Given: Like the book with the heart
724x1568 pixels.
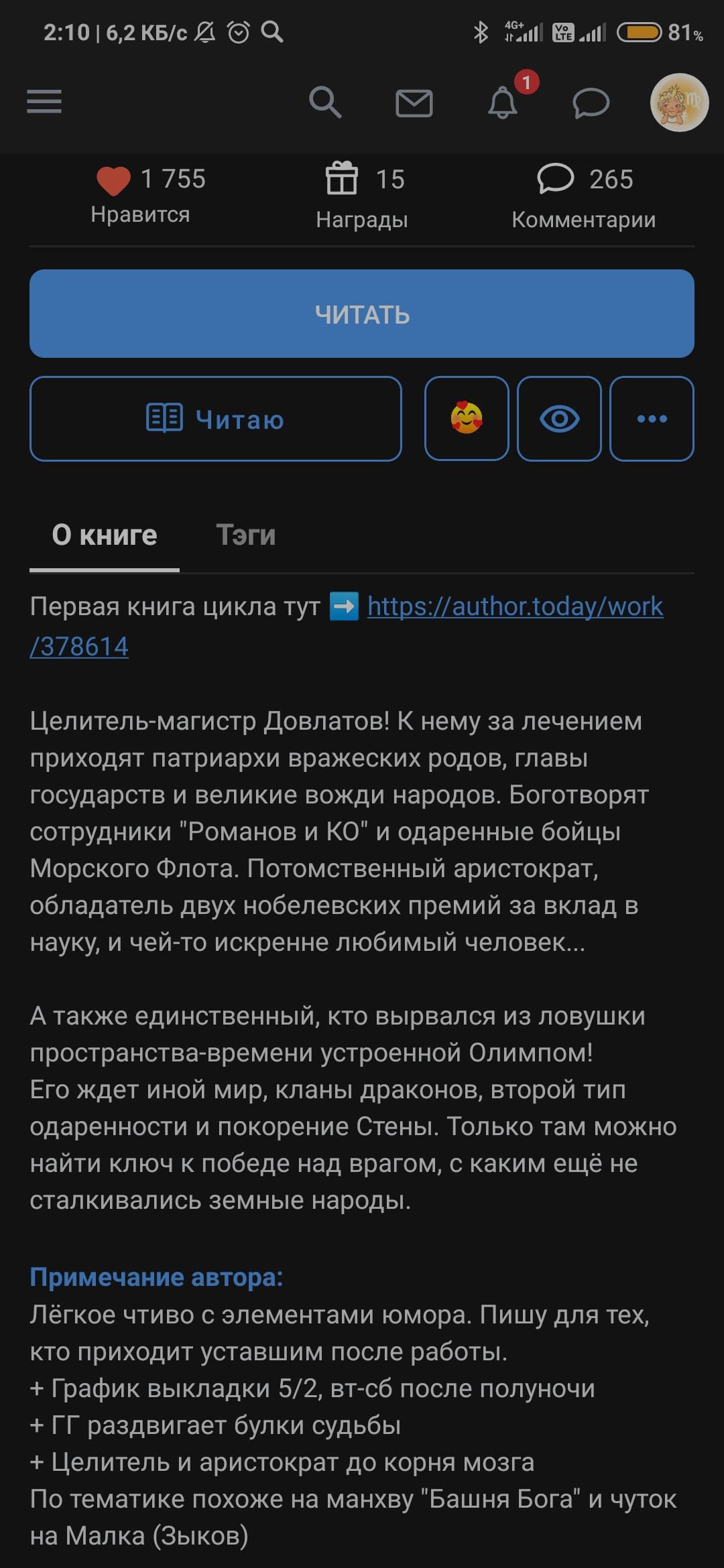Looking at the screenshot, I should coord(113,180).
